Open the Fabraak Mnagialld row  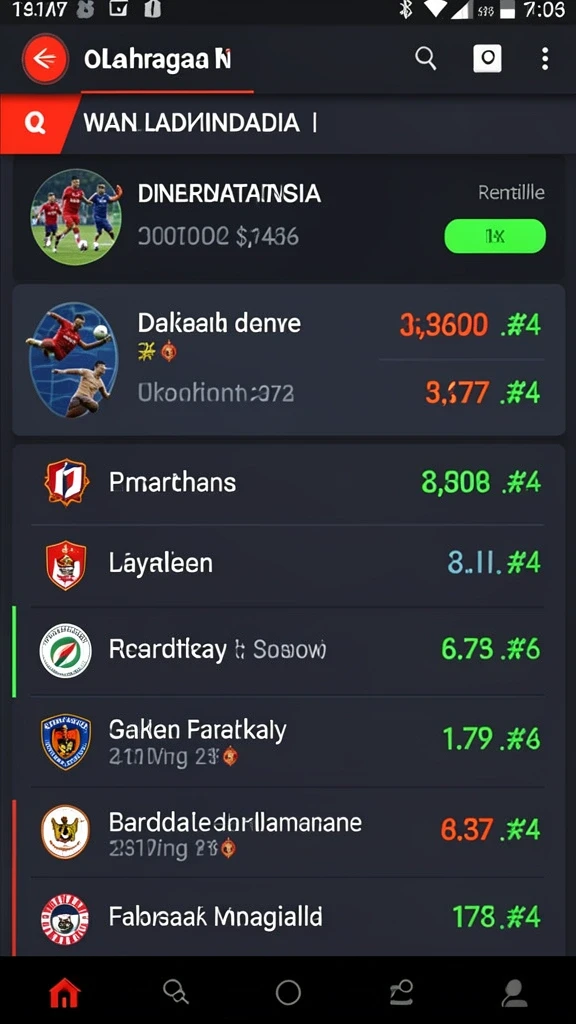[288, 918]
